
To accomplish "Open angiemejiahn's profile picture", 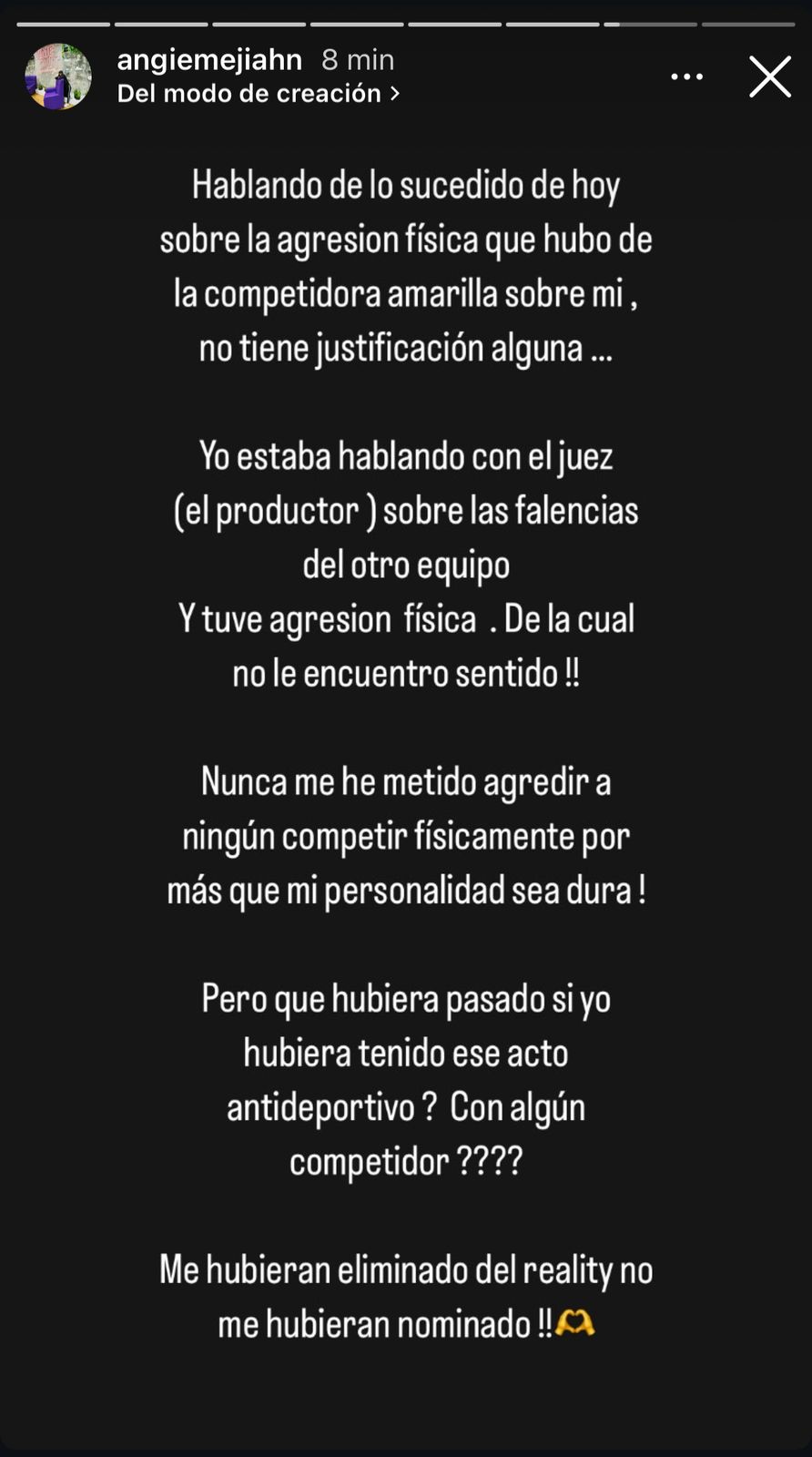I will click(x=58, y=76).
